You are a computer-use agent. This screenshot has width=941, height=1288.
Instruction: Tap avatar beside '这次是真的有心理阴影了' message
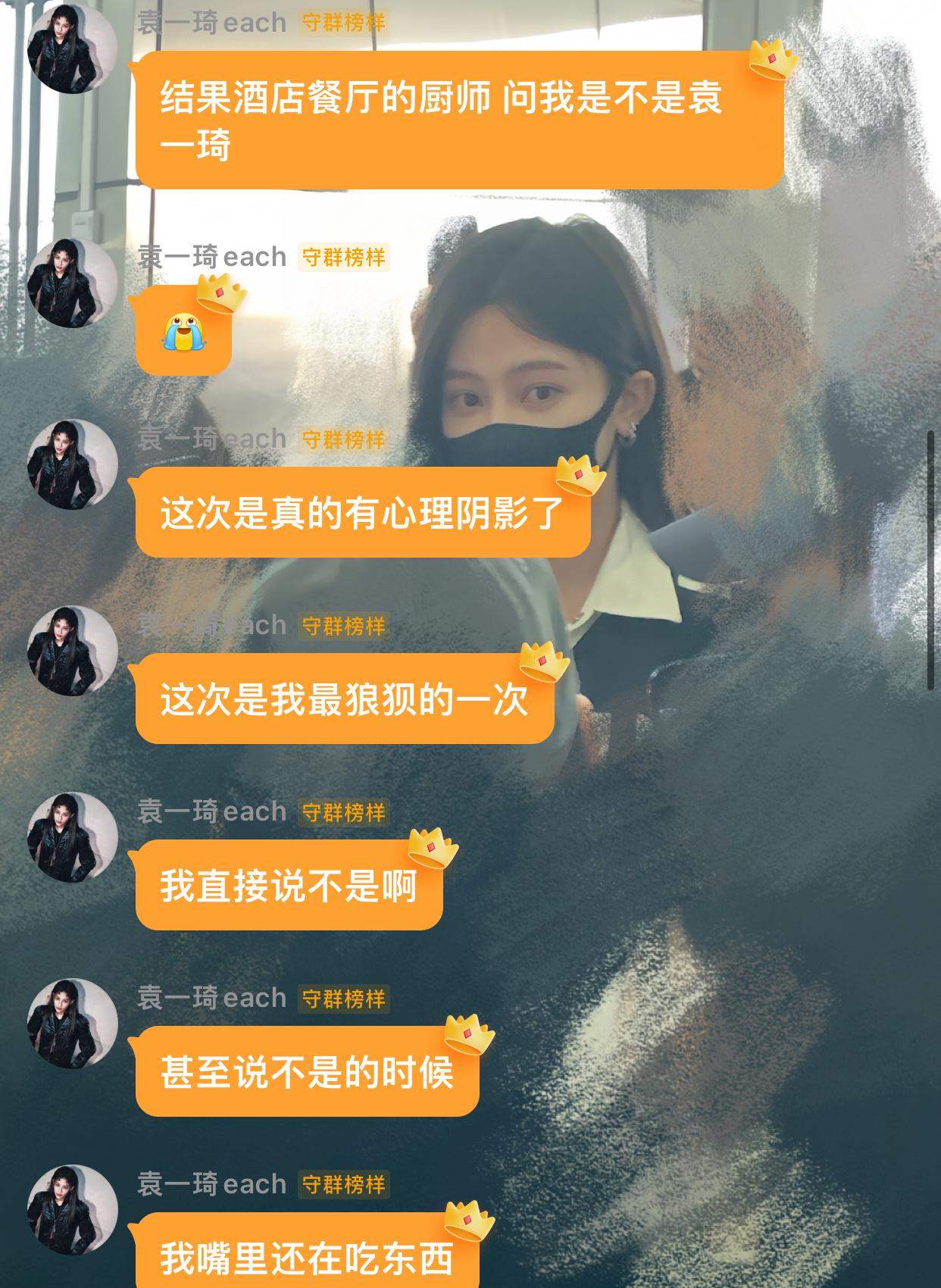72,464
